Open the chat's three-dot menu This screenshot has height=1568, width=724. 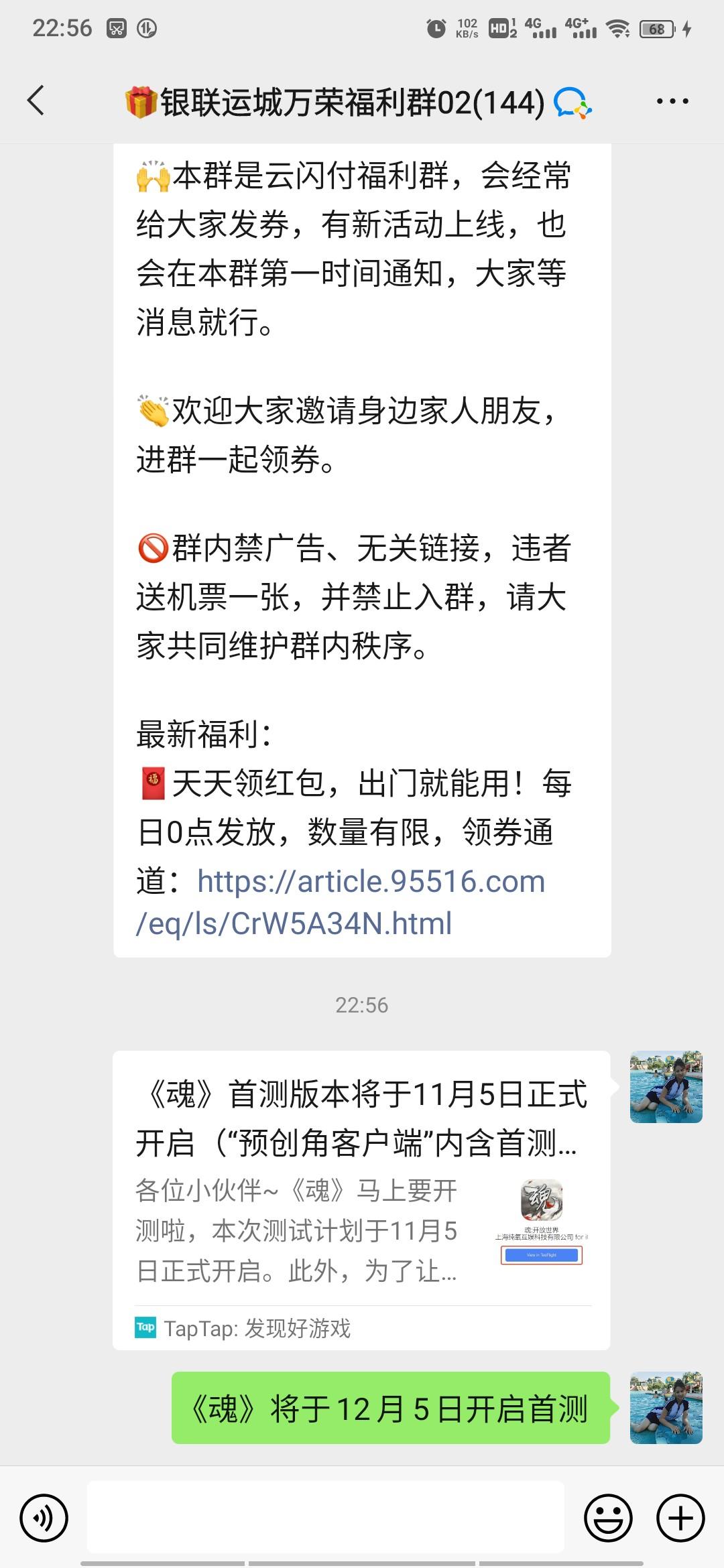[x=672, y=101]
